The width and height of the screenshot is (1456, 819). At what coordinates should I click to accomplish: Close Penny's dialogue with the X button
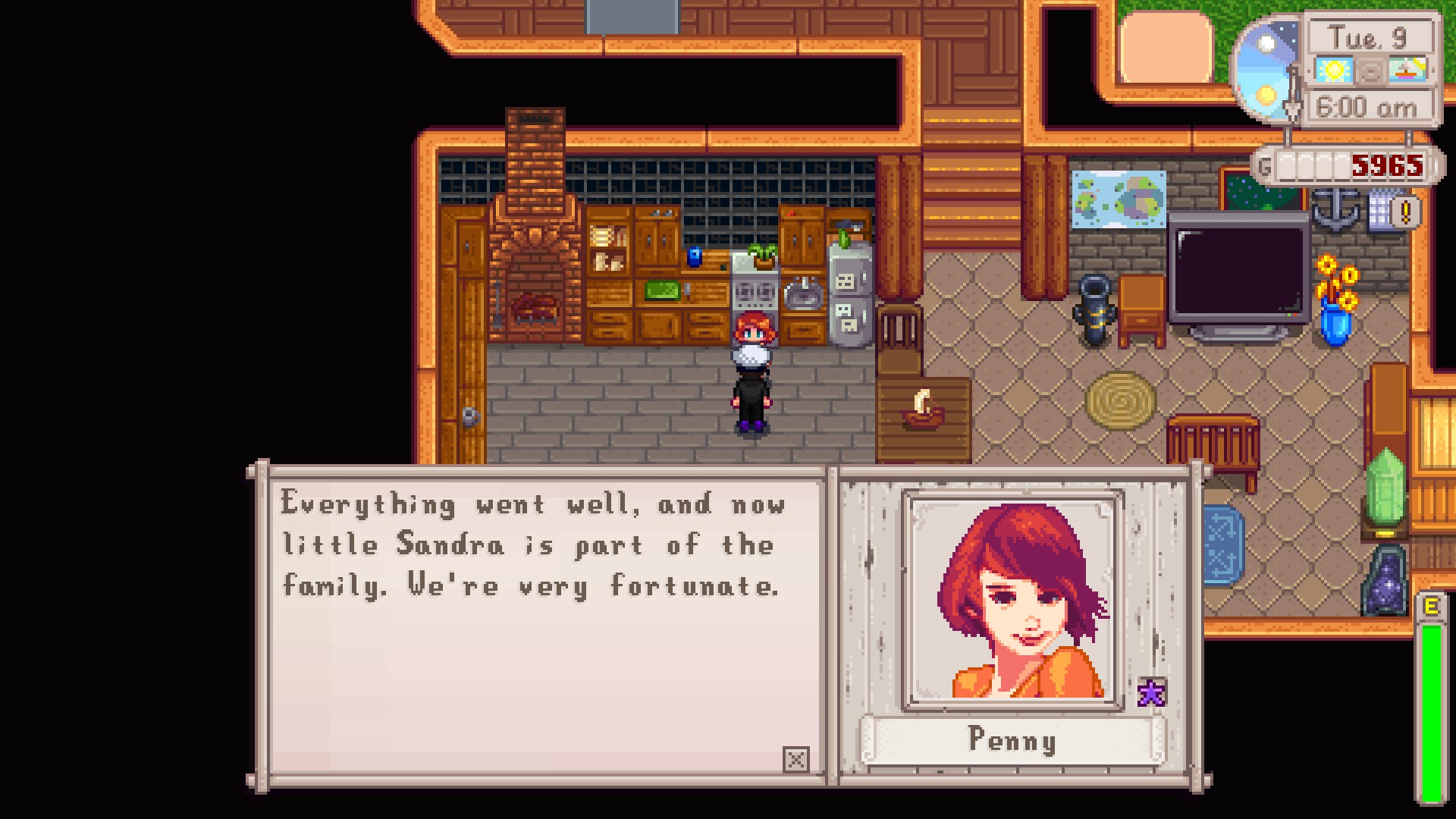click(x=795, y=759)
